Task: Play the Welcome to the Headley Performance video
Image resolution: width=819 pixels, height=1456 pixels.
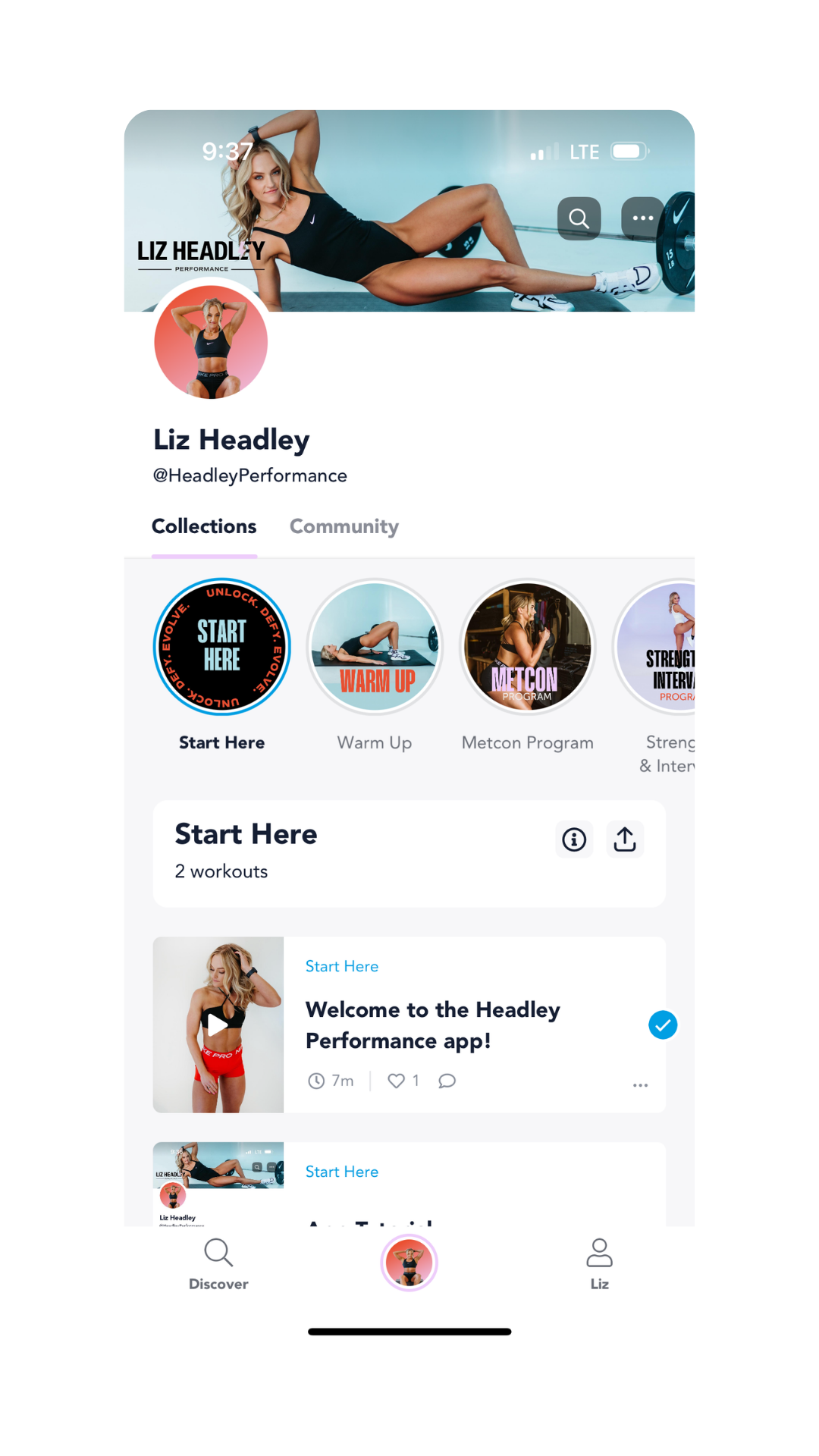Action: (218, 1025)
